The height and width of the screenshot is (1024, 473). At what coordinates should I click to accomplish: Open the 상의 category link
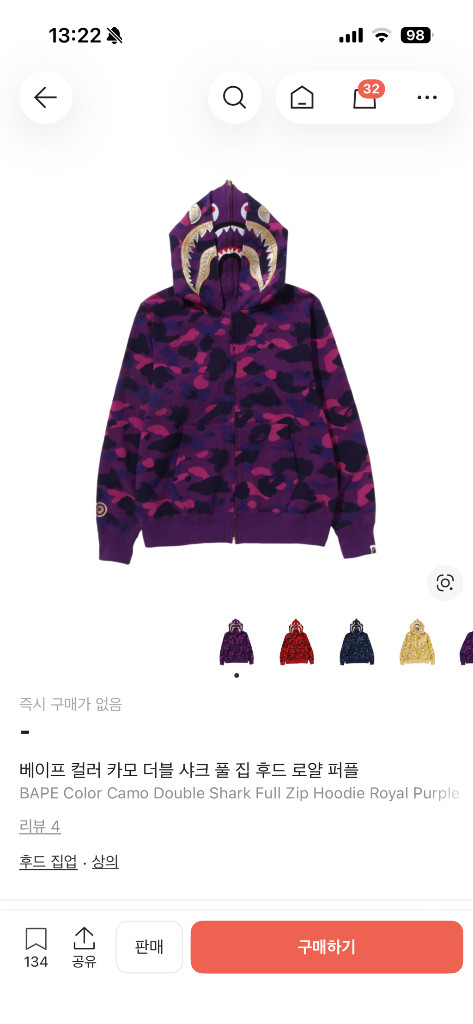[105, 862]
